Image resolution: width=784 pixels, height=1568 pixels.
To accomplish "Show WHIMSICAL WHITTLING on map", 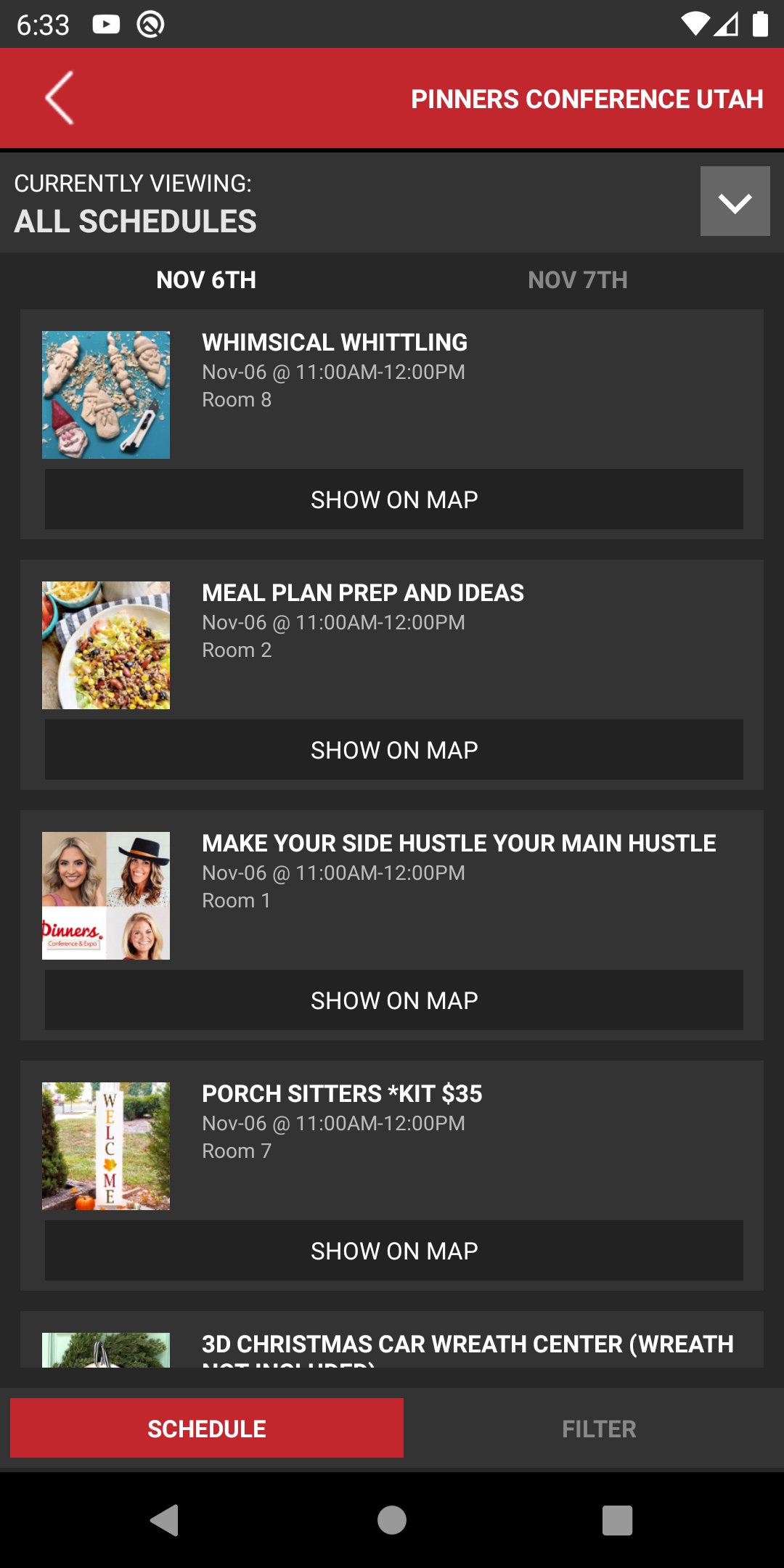I will (393, 499).
